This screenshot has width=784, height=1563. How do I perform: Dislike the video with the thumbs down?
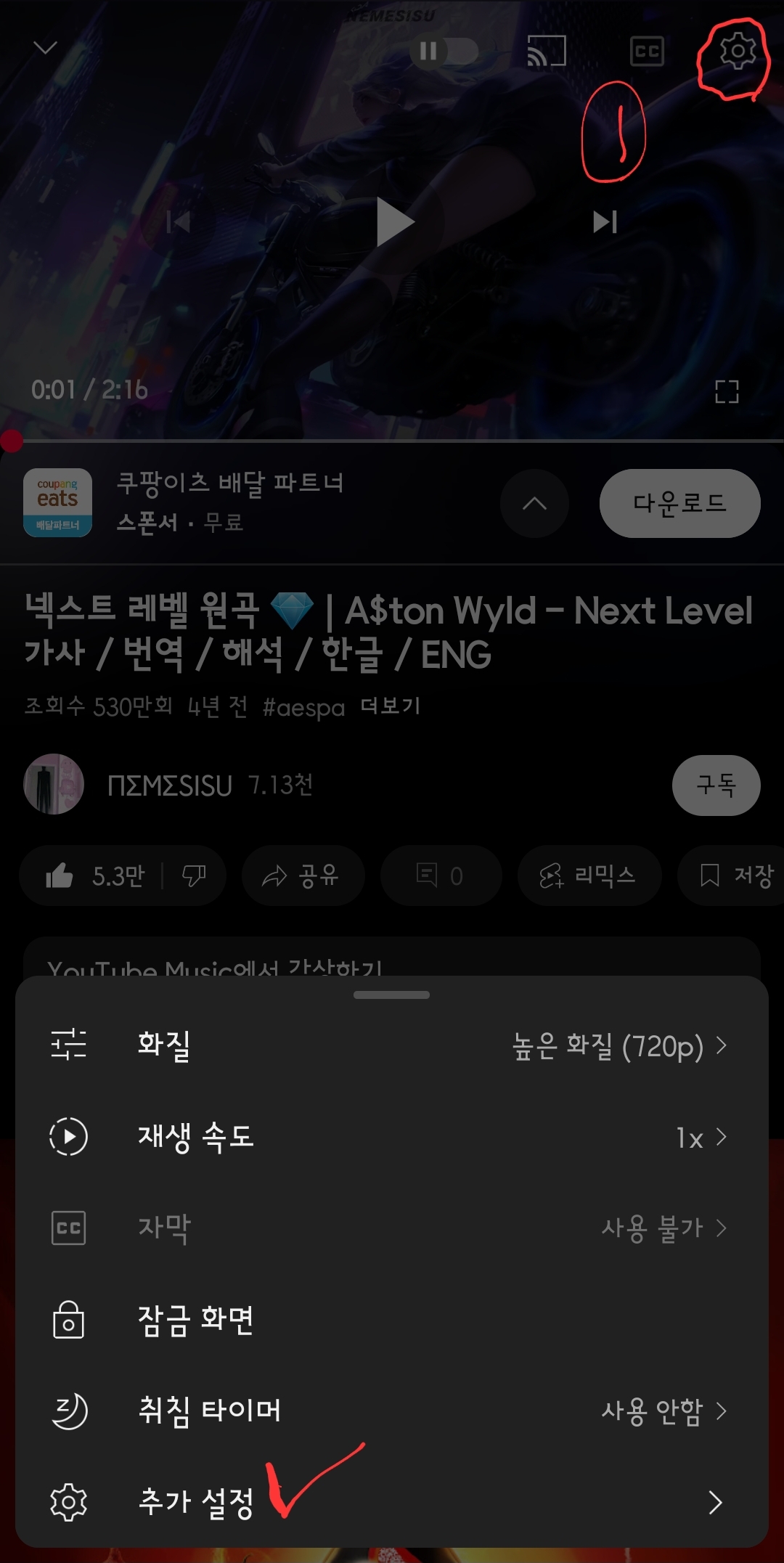(x=195, y=876)
